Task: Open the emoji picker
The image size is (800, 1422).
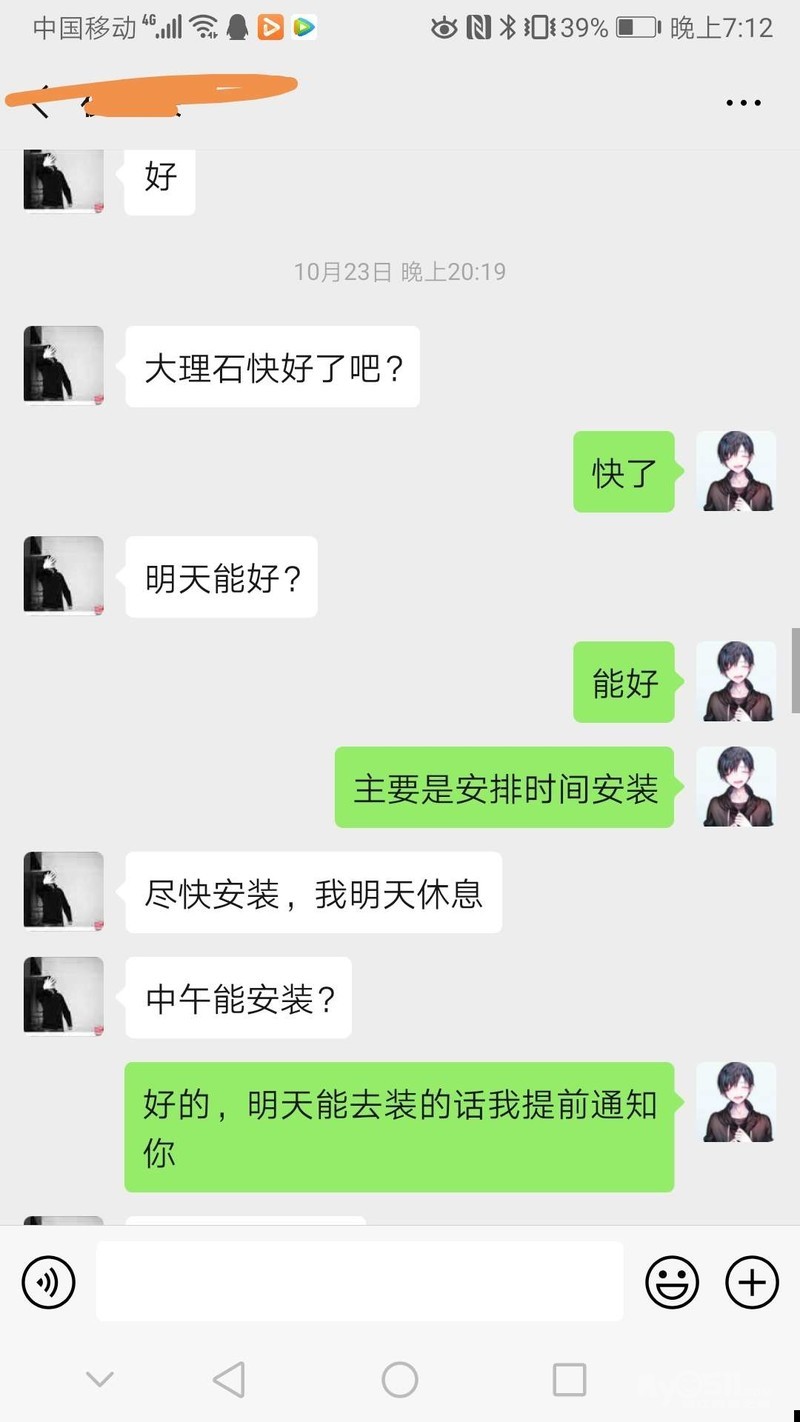Action: [x=671, y=1281]
